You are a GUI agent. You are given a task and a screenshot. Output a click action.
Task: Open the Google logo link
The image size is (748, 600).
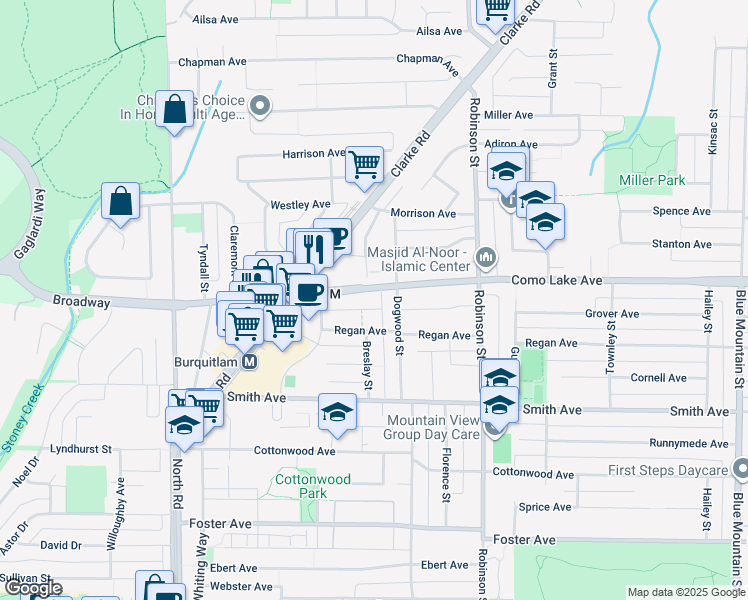pos(33,589)
